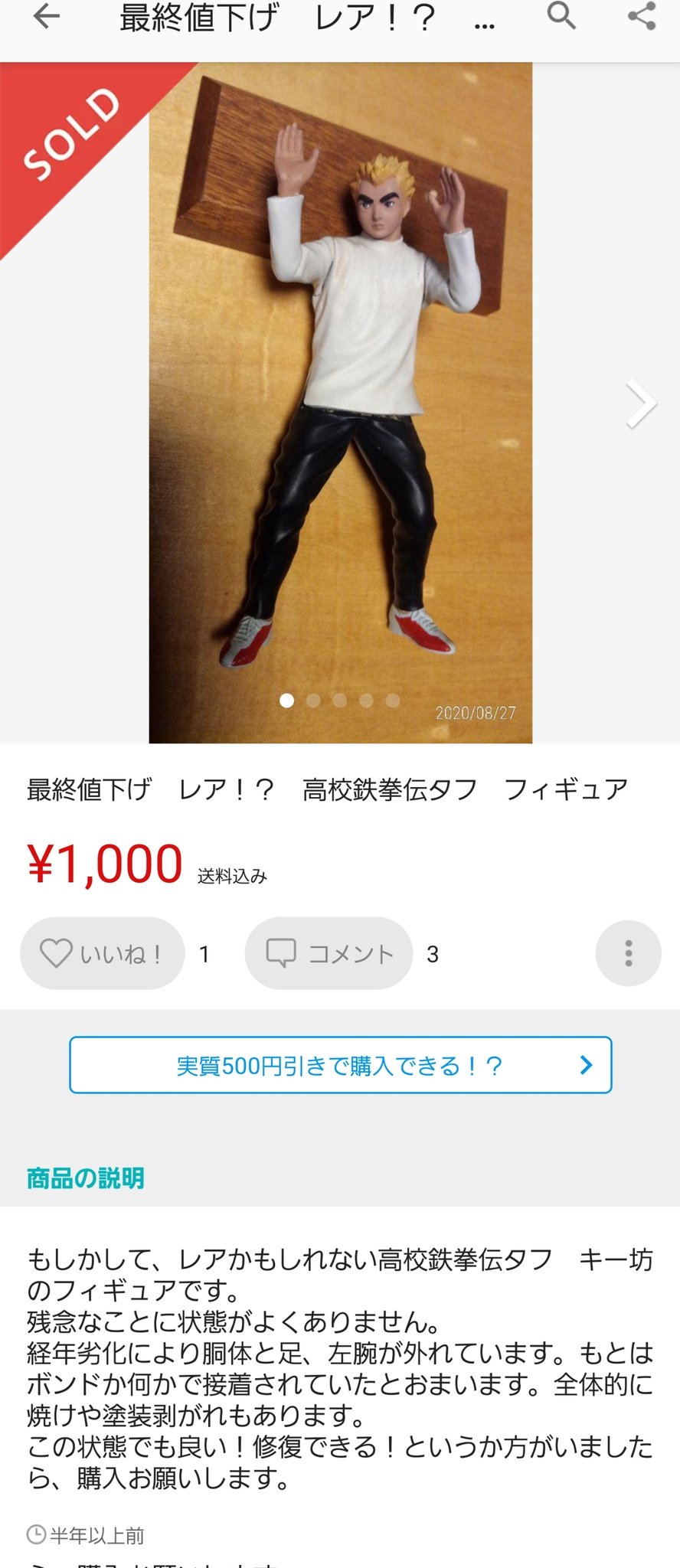Go back using the top arrow
680x1568 pixels.
coord(47,17)
